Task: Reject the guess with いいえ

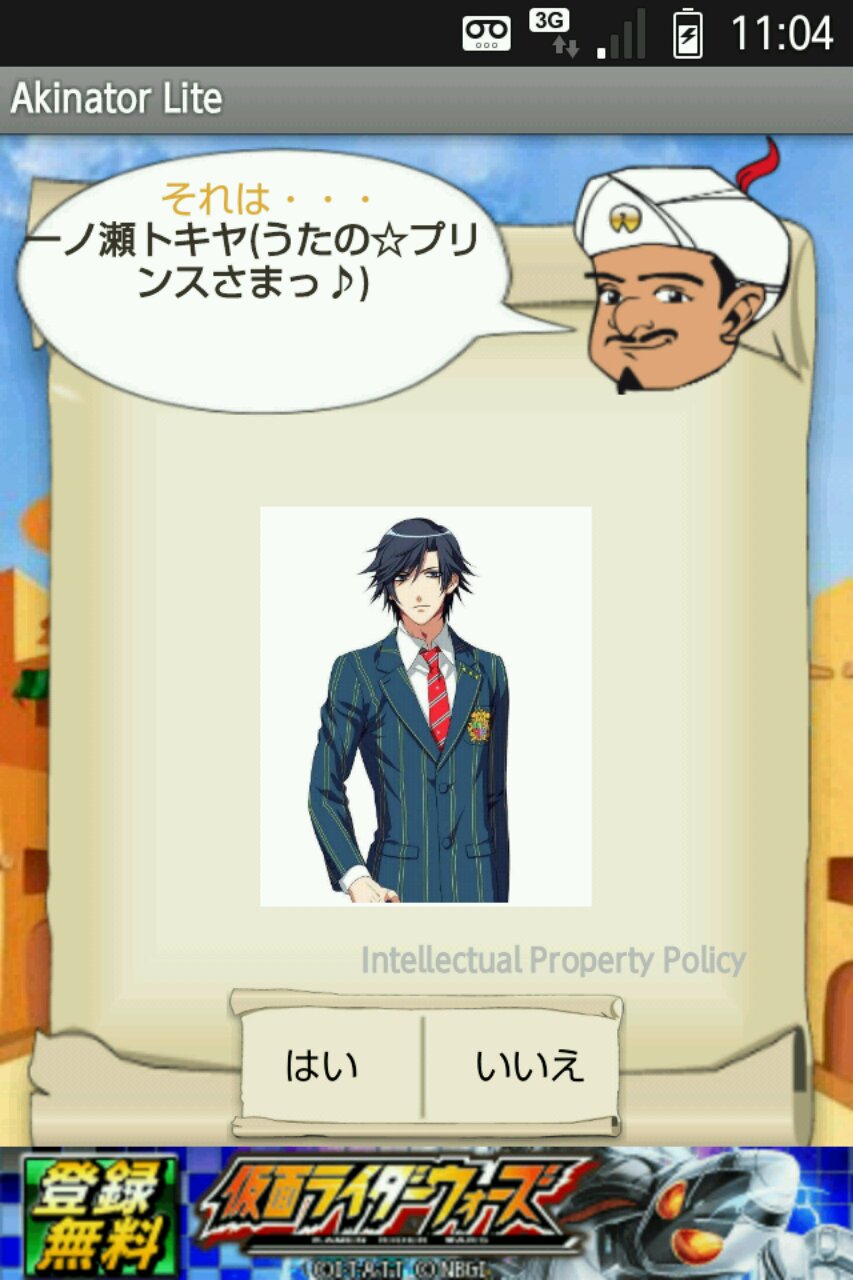Action: pos(528,1065)
